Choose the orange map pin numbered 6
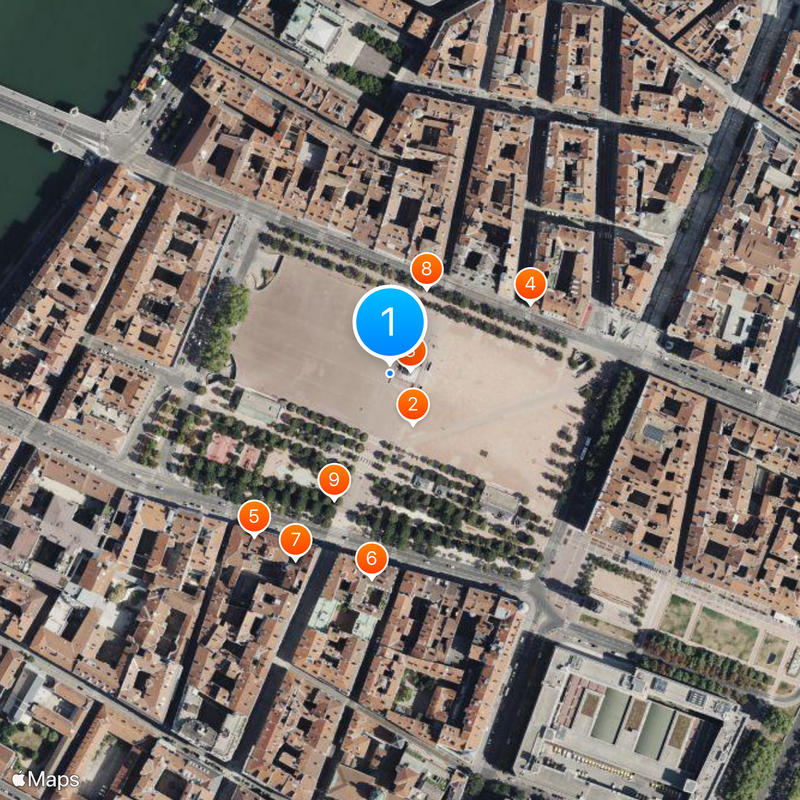This screenshot has width=800, height=800. 371,557
